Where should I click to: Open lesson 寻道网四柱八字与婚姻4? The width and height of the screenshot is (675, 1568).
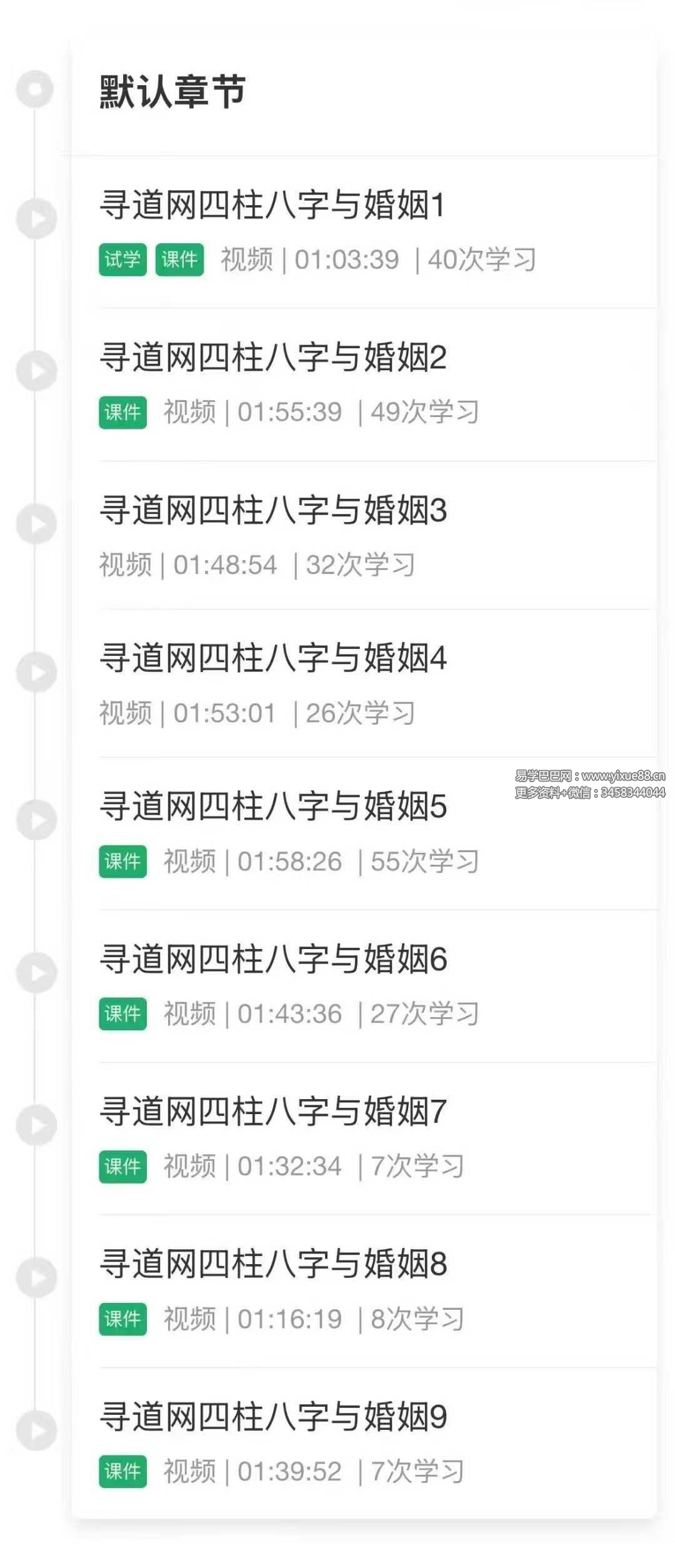pos(272,658)
